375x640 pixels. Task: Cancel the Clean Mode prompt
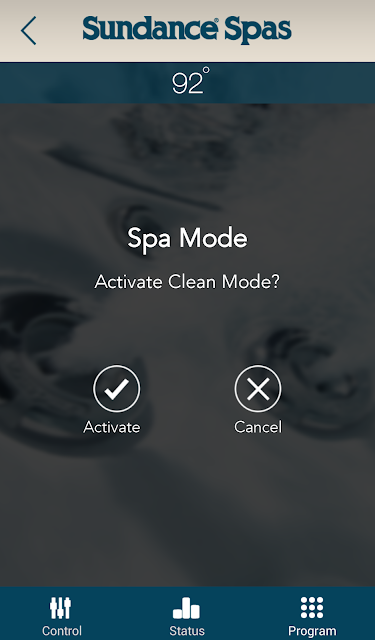(x=258, y=388)
